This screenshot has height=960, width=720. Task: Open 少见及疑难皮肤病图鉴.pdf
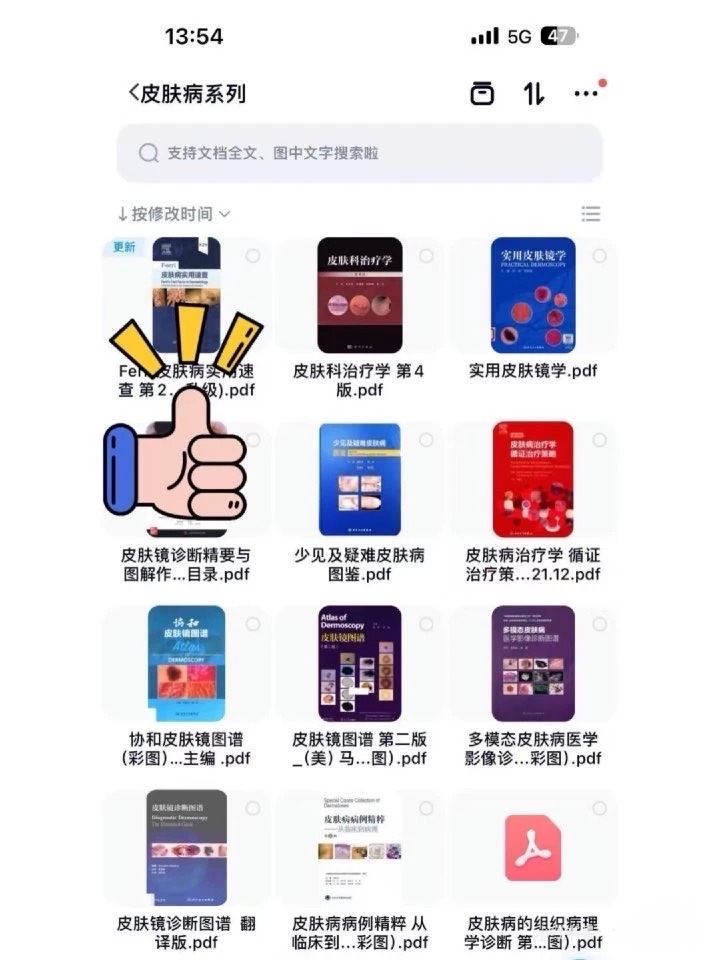click(x=359, y=479)
